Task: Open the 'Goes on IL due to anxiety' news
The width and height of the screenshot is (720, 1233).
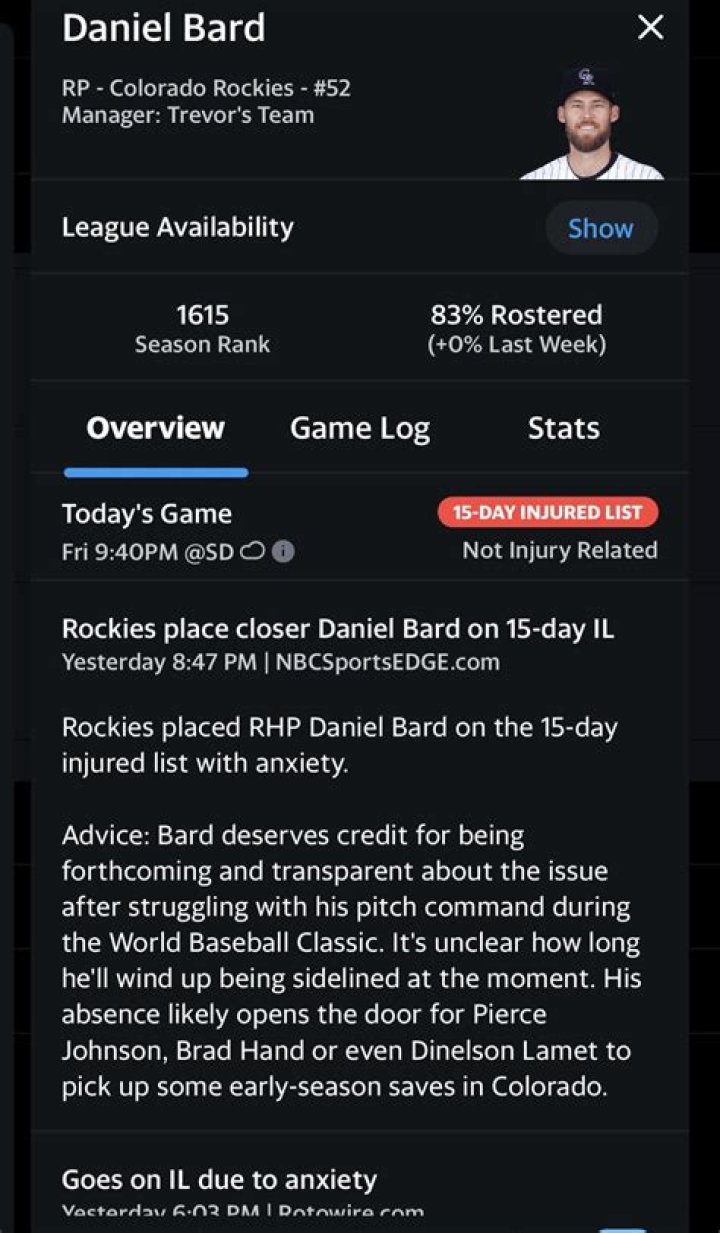Action: pyautogui.click(x=219, y=1180)
